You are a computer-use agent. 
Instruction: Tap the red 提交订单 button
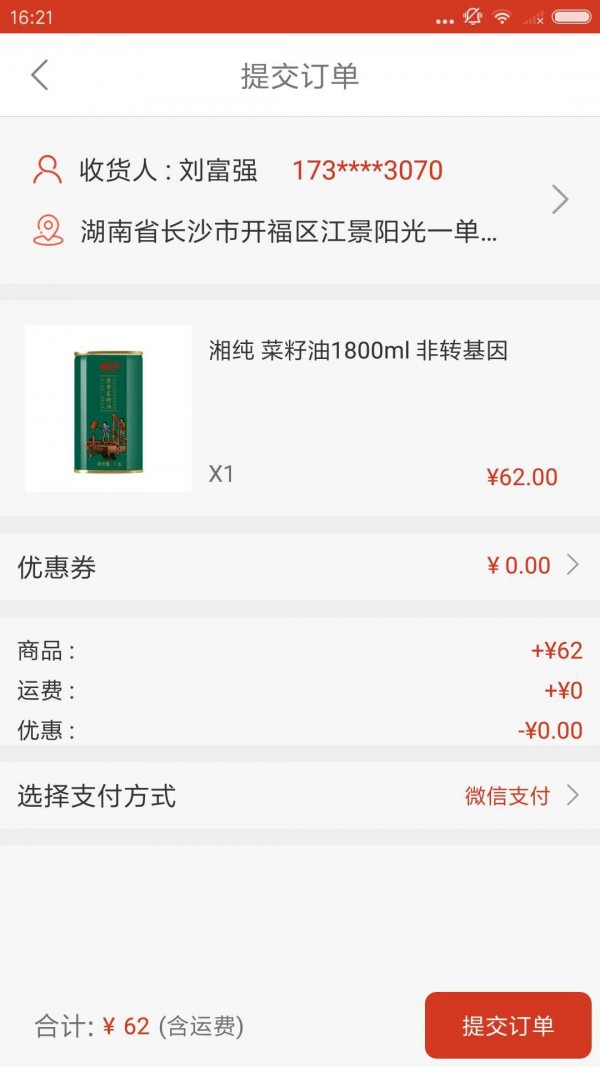click(508, 1025)
